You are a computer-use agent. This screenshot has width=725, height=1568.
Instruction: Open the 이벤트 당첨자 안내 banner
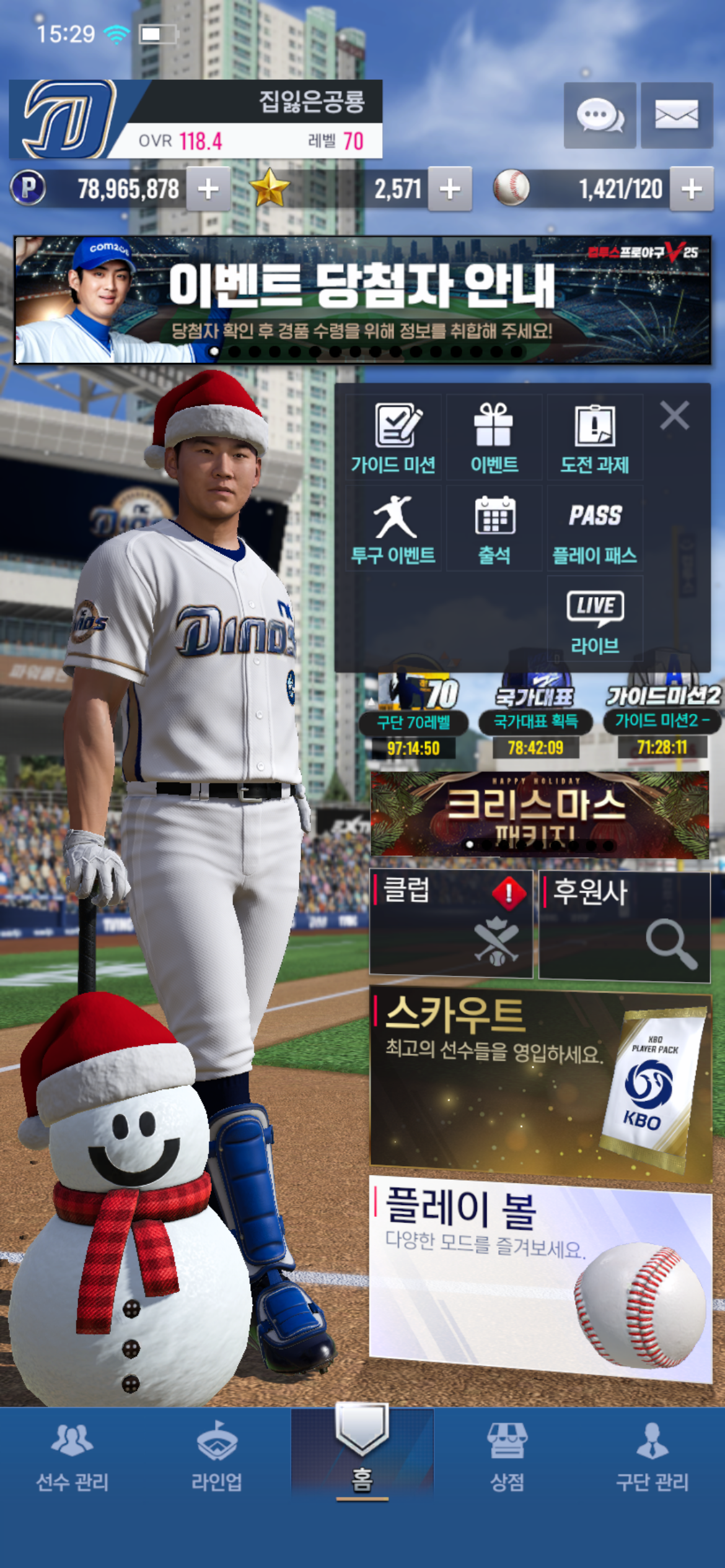(x=362, y=300)
